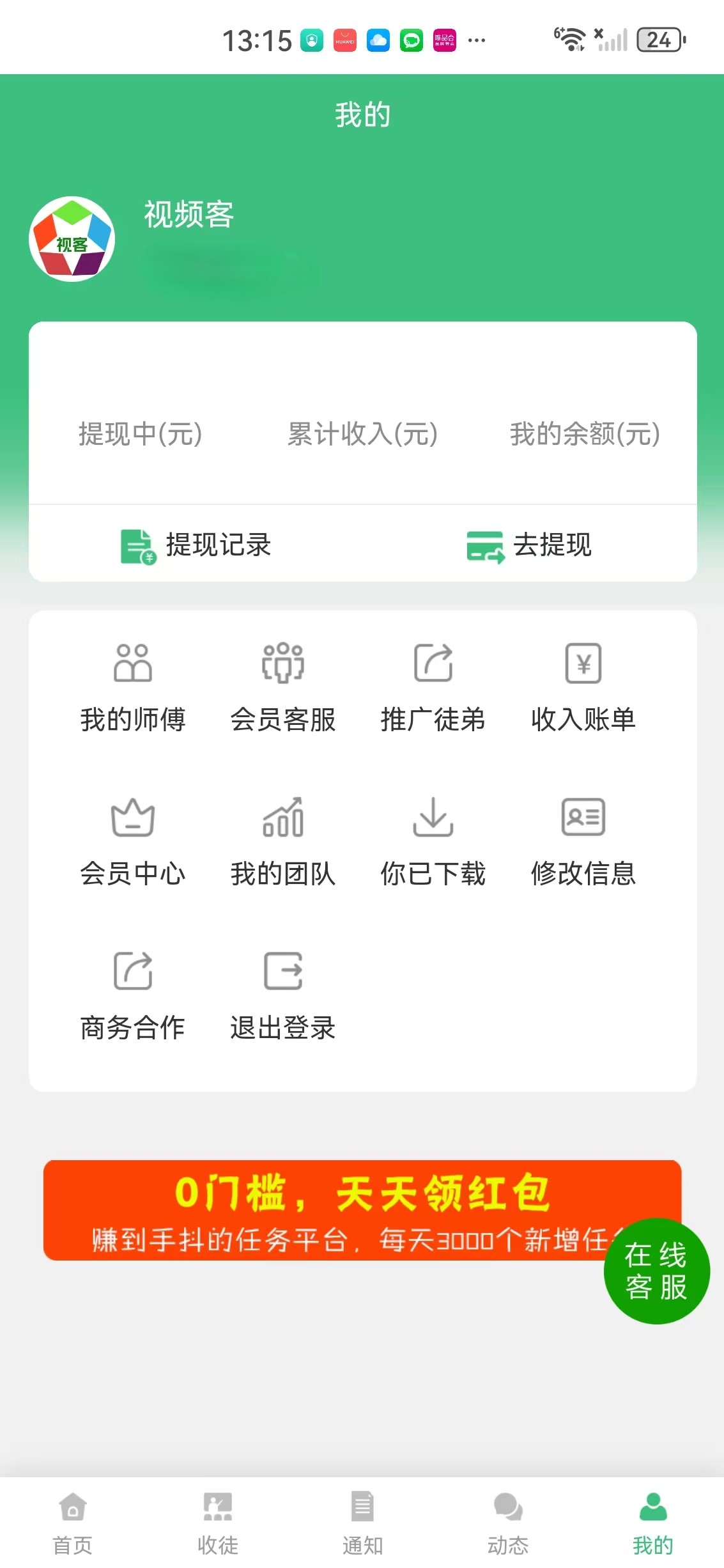The image size is (724, 1568).
Task: View 我的团队 team statistics
Action: 283,844
